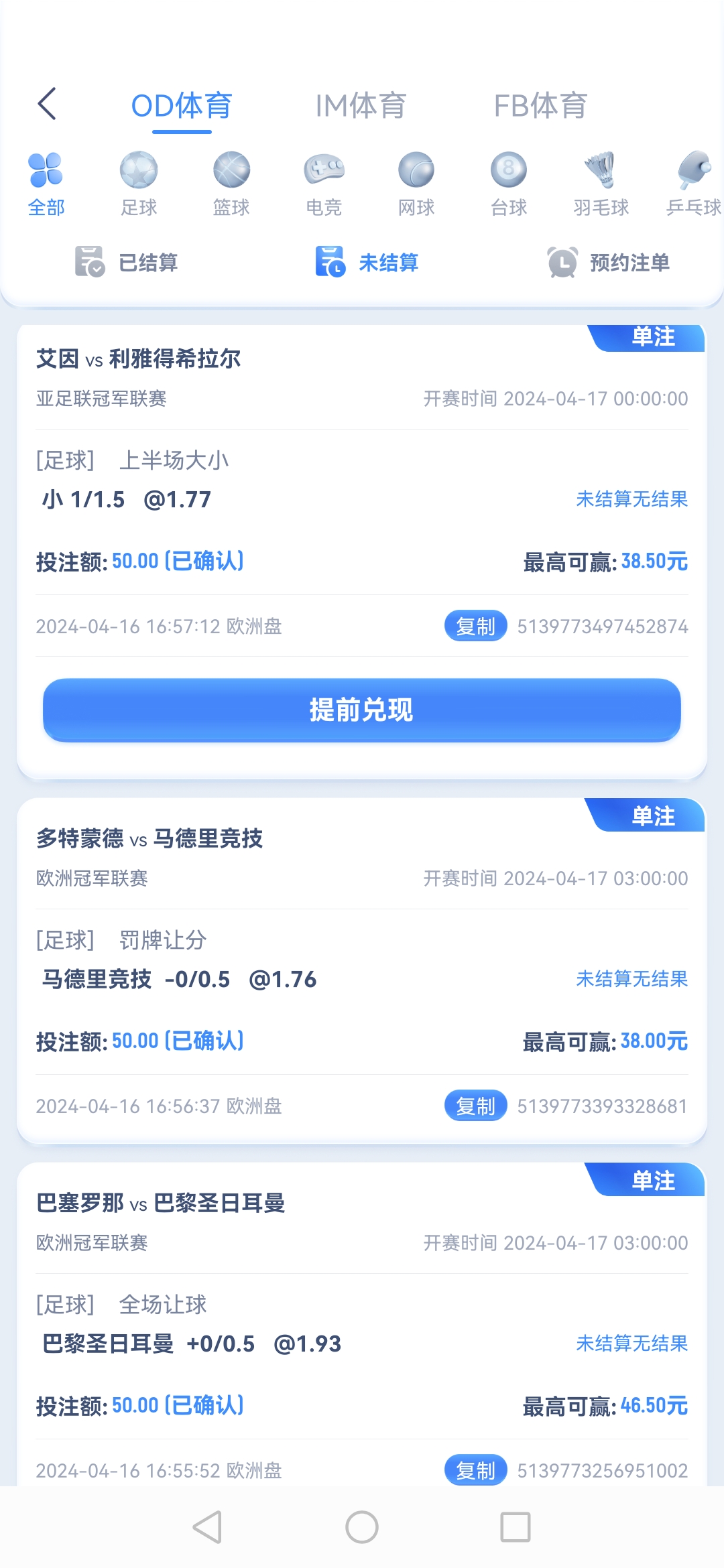Switch to the FB体育 tab
Image resolution: width=724 pixels, height=1568 pixels.
(540, 106)
